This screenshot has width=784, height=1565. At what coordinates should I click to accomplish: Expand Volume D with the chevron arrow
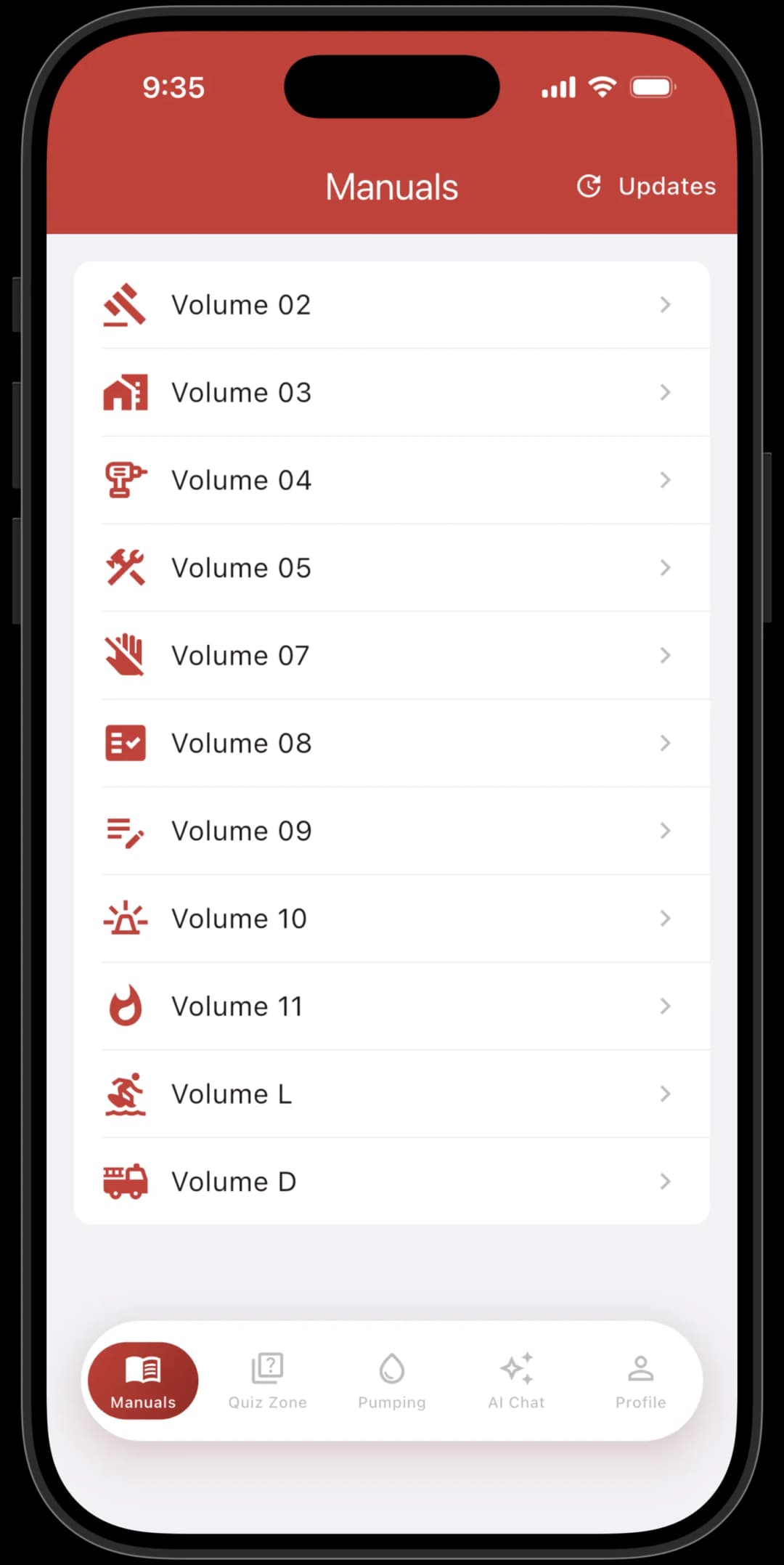tap(666, 1182)
